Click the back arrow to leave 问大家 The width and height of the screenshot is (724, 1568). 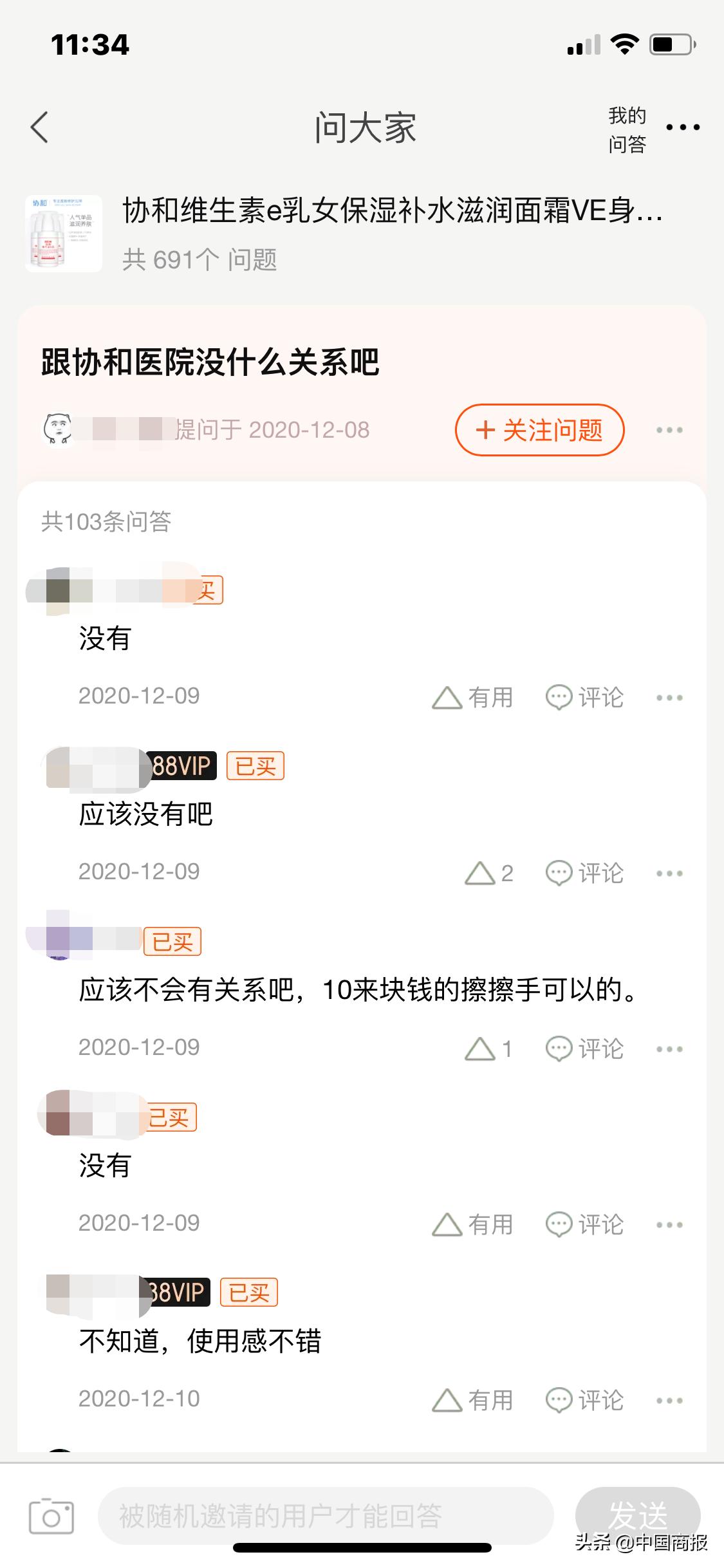(x=40, y=127)
